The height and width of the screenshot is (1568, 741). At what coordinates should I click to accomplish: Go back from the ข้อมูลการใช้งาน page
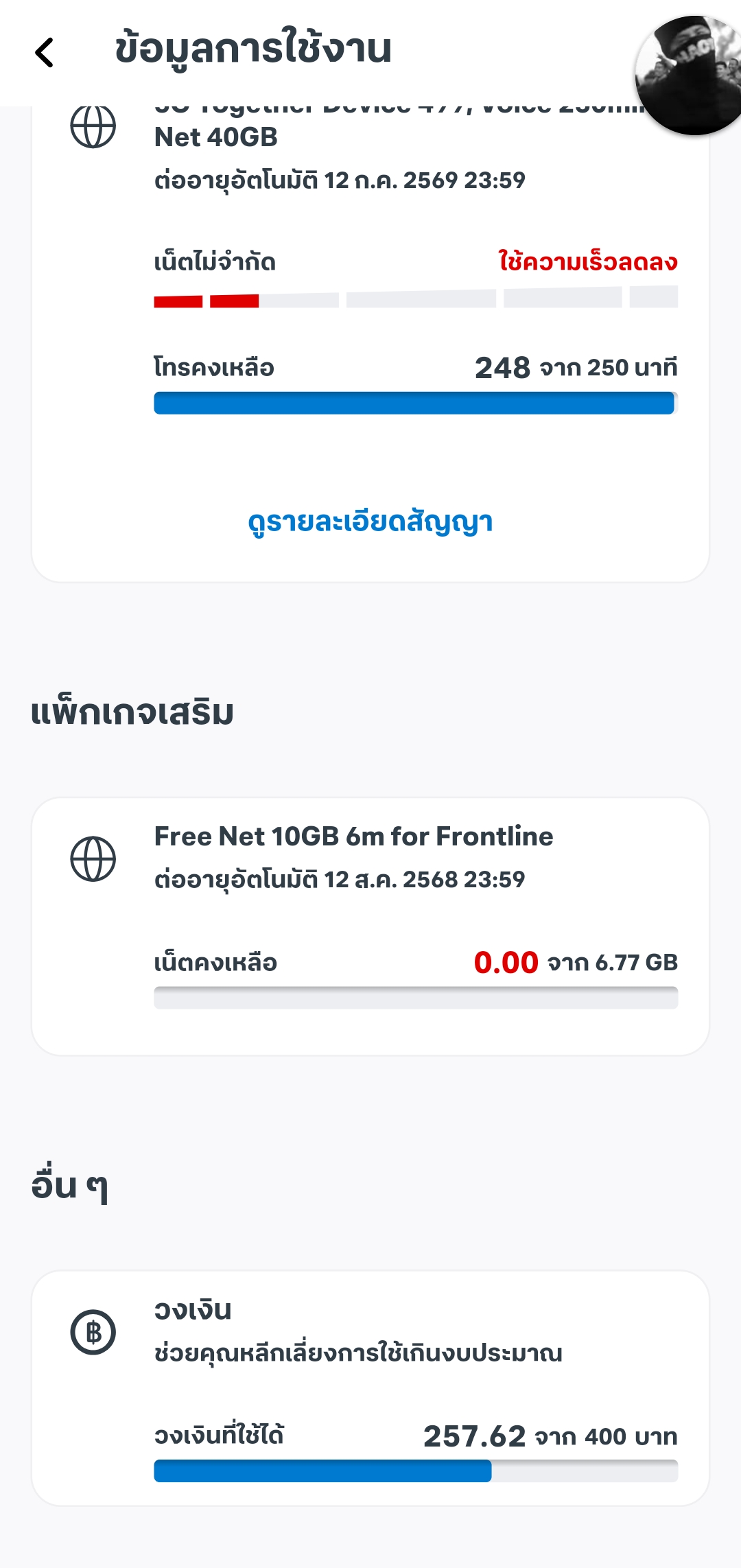coord(45,53)
